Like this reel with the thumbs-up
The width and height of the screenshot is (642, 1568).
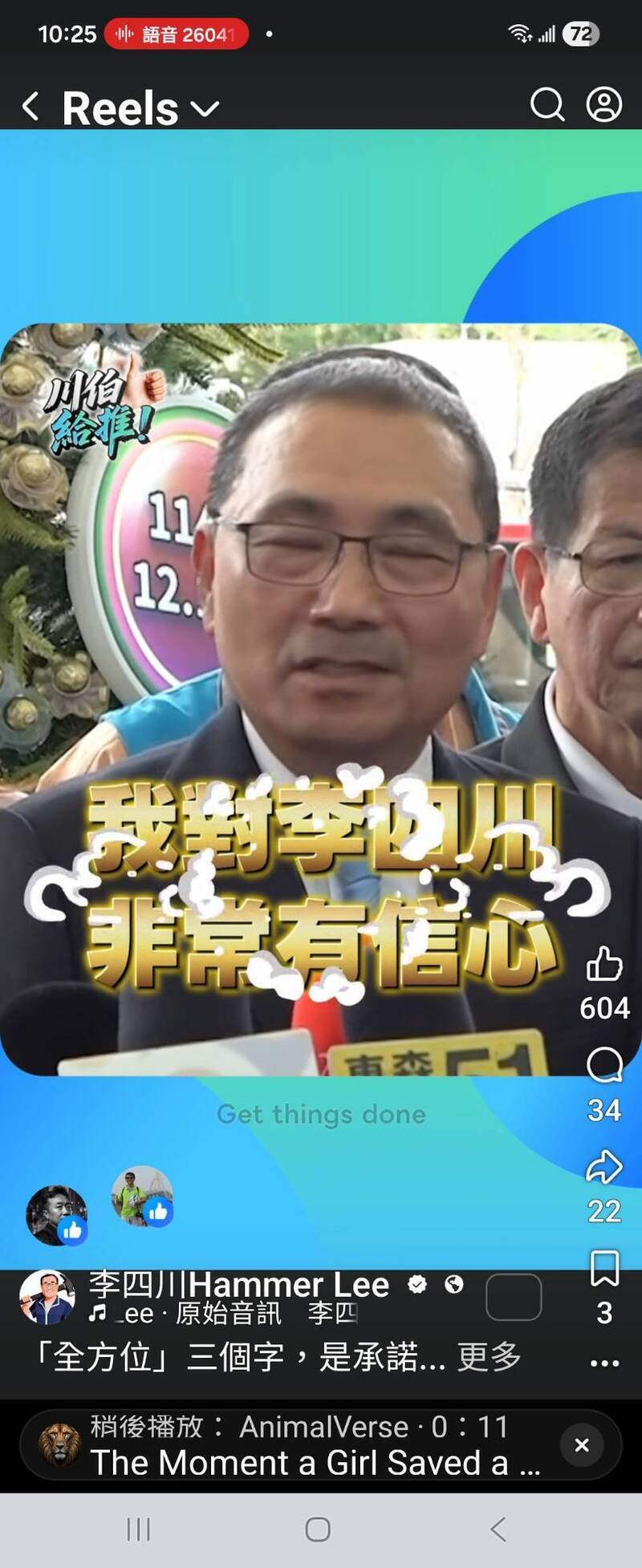603,964
